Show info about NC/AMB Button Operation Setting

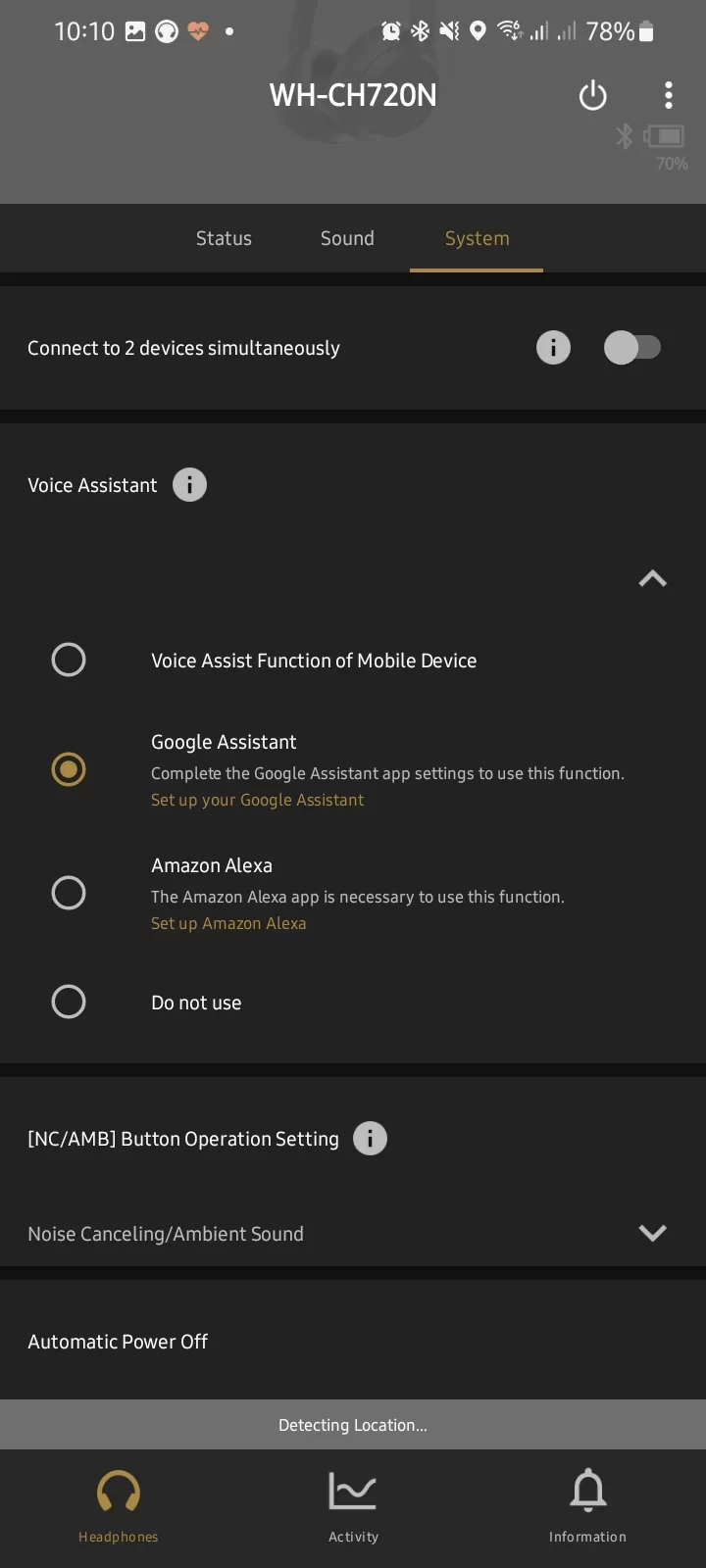370,1139
